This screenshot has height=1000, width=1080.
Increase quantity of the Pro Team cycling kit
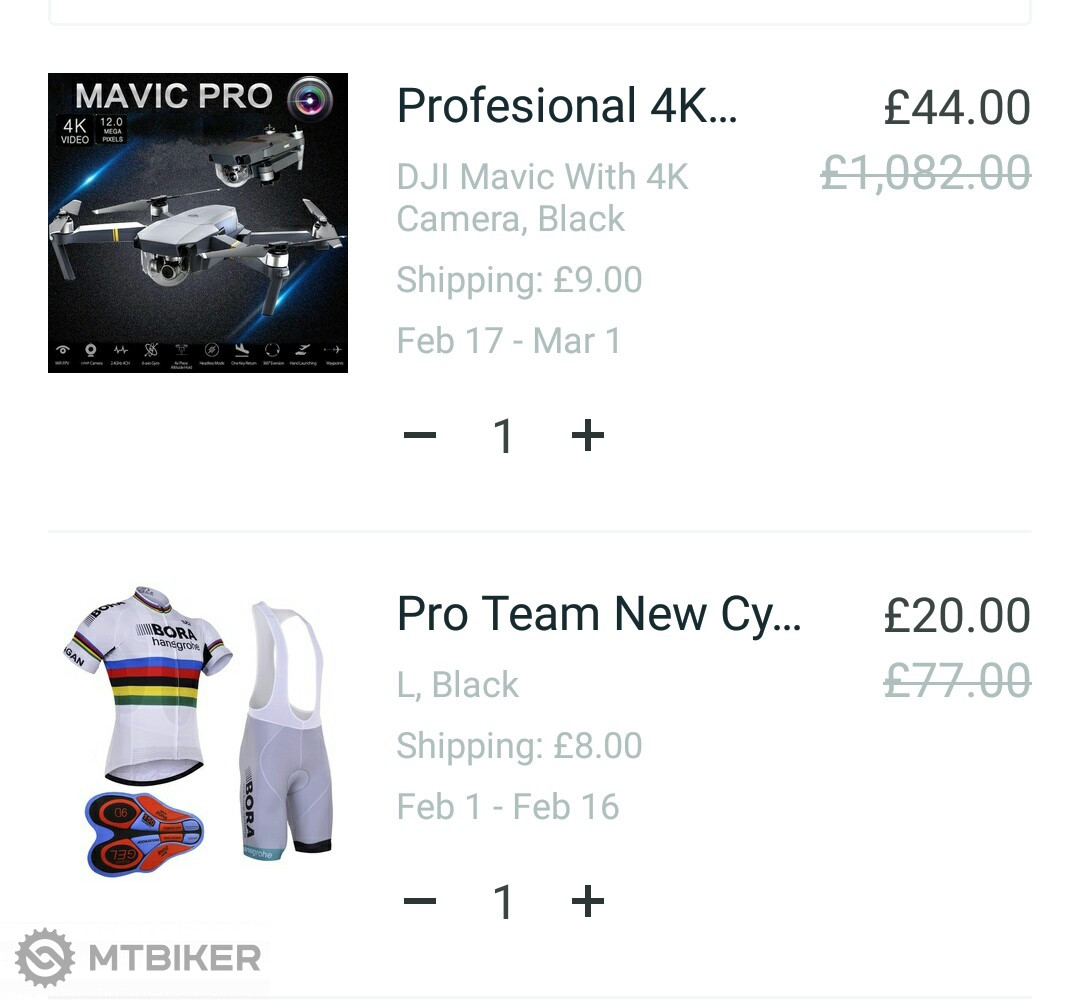588,902
